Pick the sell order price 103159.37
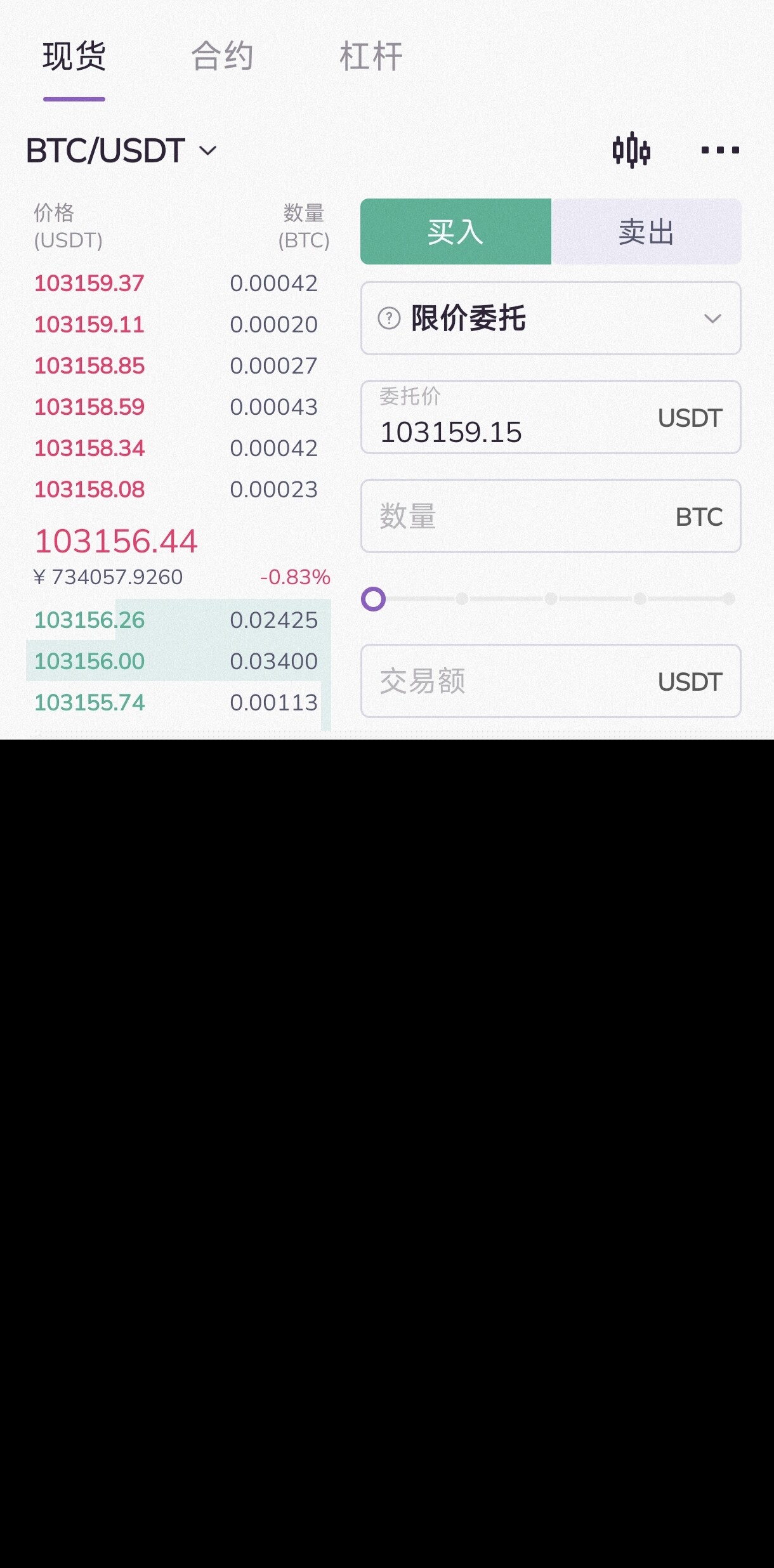This screenshot has width=774, height=1568. coord(89,284)
